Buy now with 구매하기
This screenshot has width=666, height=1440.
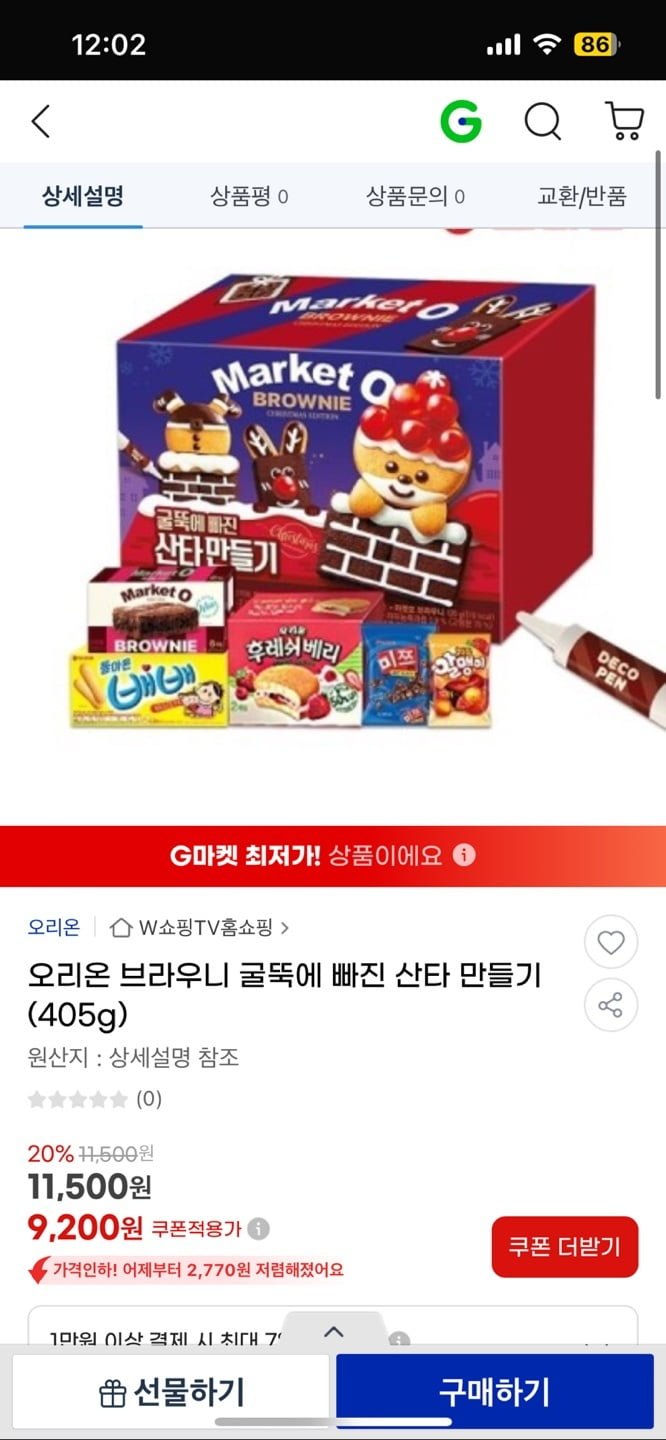pyautogui.click(x=494, y=1391)
